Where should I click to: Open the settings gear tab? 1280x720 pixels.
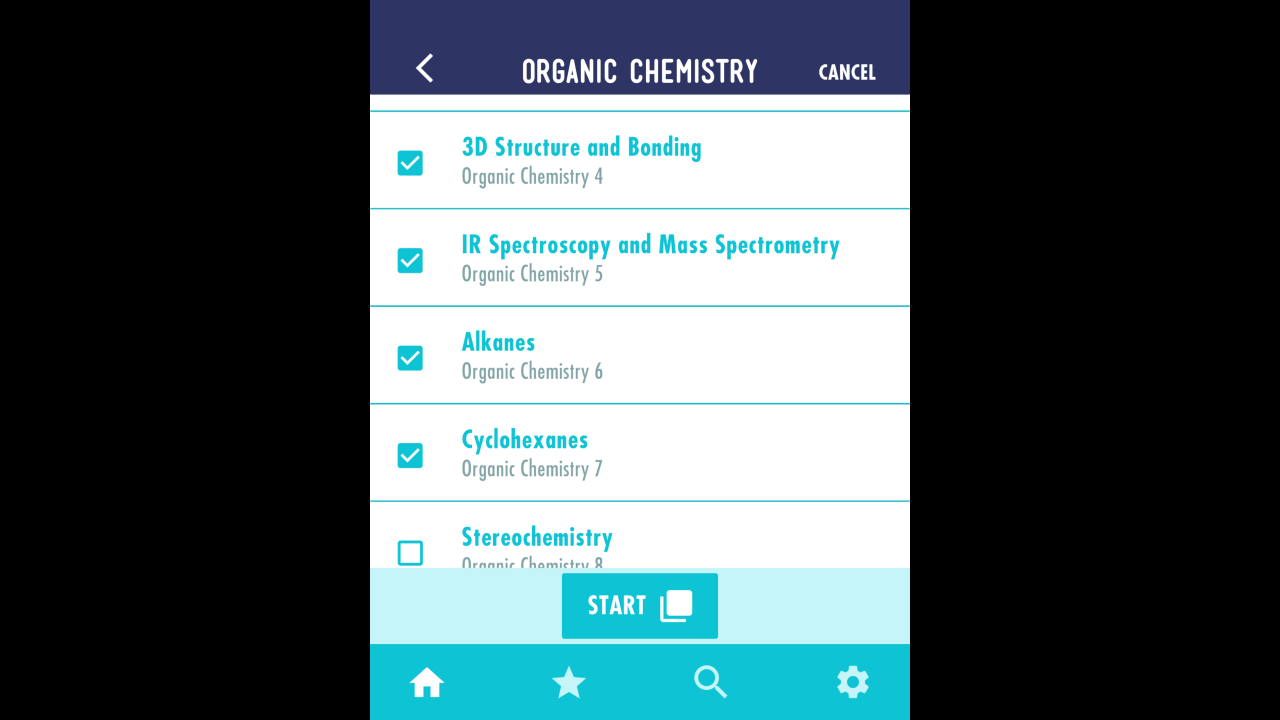tap(853, 683)
